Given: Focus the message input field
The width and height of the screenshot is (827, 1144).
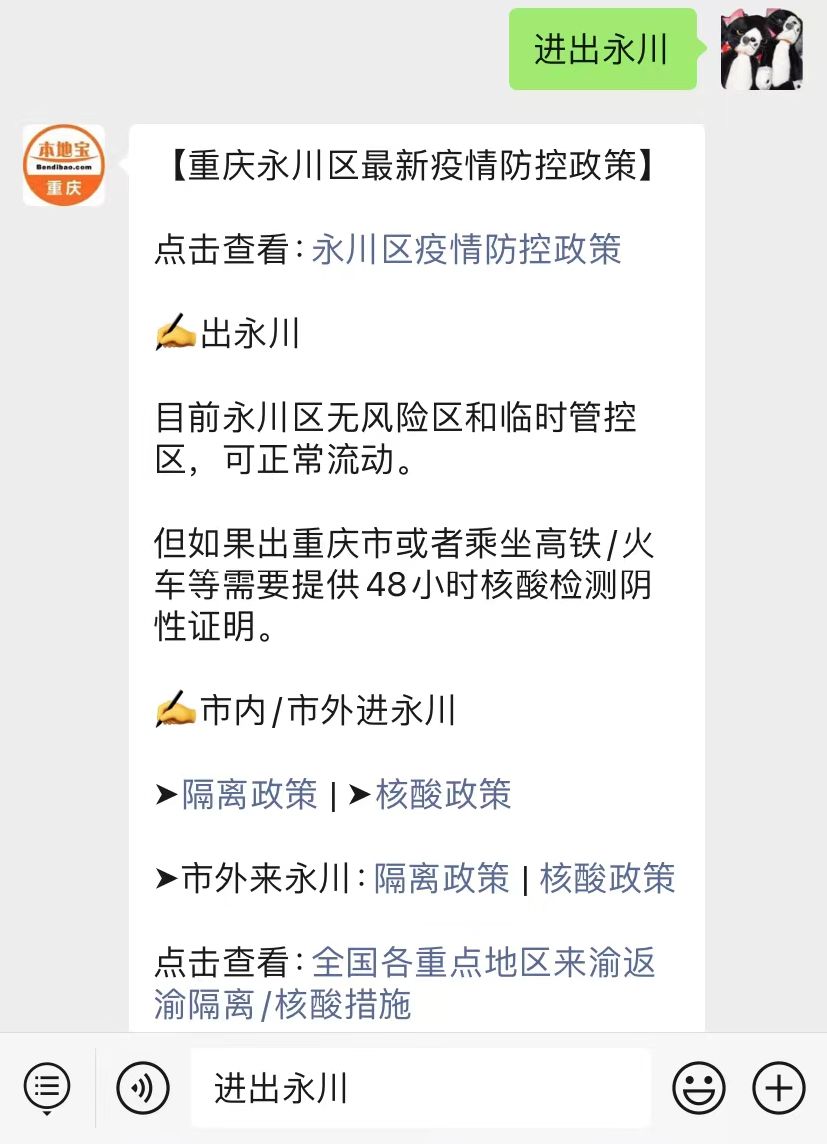Looking at the screenshot, I should 420,1087.
